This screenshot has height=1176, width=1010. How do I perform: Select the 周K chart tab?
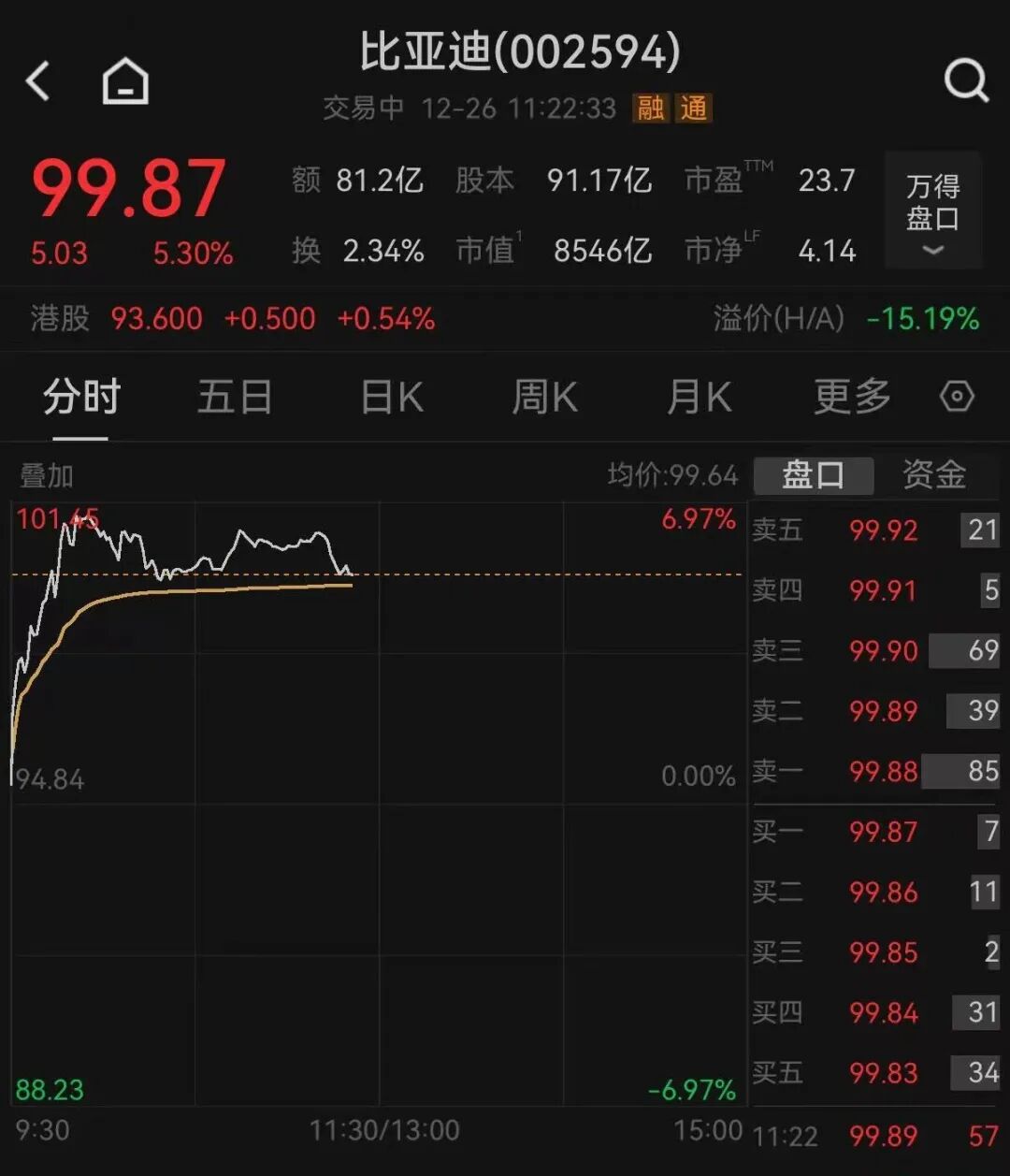coord(544,398)
